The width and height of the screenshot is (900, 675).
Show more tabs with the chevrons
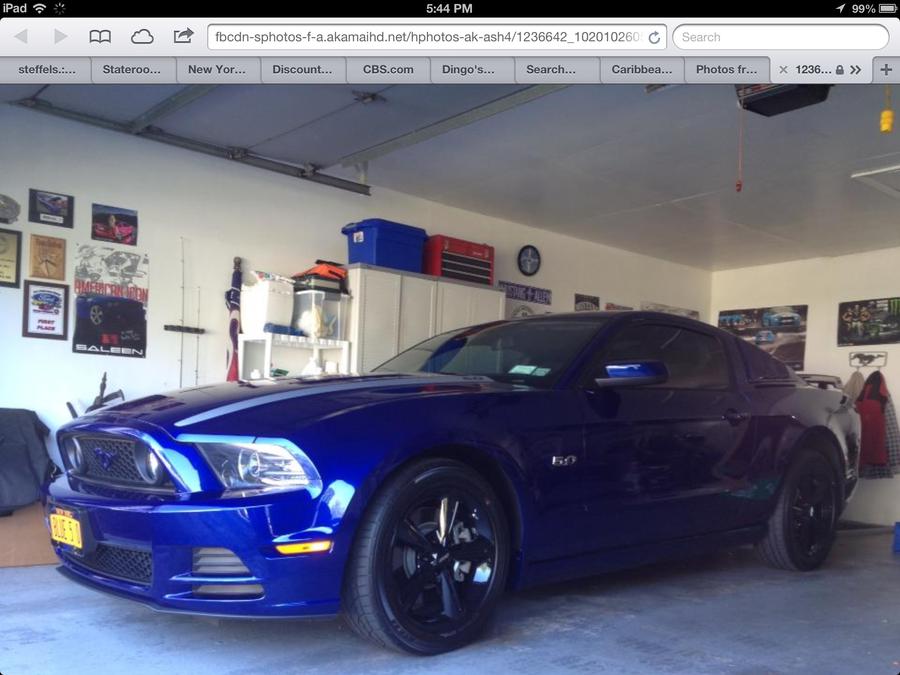(x=855, y=70)
